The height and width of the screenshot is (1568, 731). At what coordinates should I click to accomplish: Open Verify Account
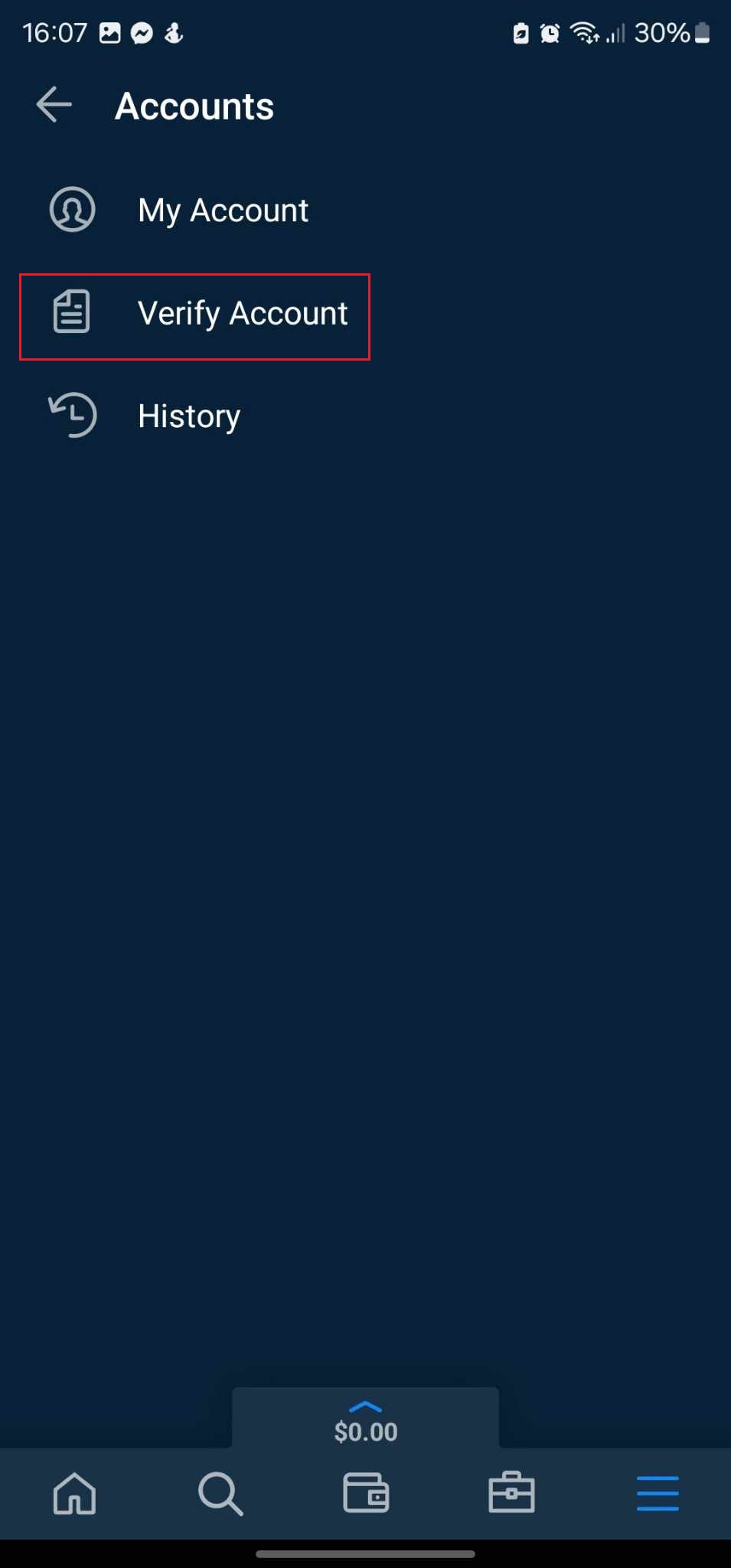(x=241, y=313)
